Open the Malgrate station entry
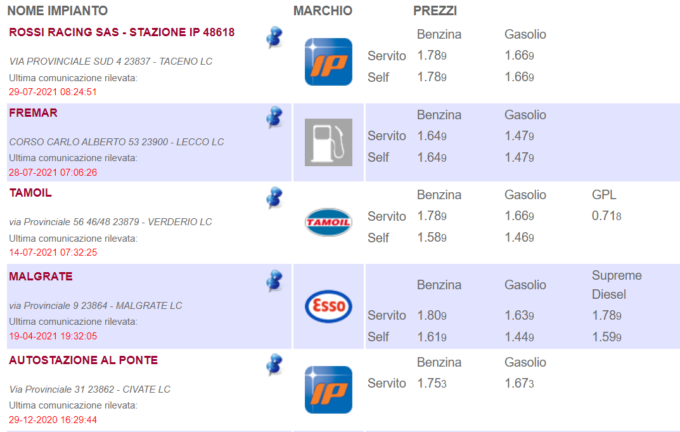The width and height of the screenshot is (680, 432). (x=40, y=275)
